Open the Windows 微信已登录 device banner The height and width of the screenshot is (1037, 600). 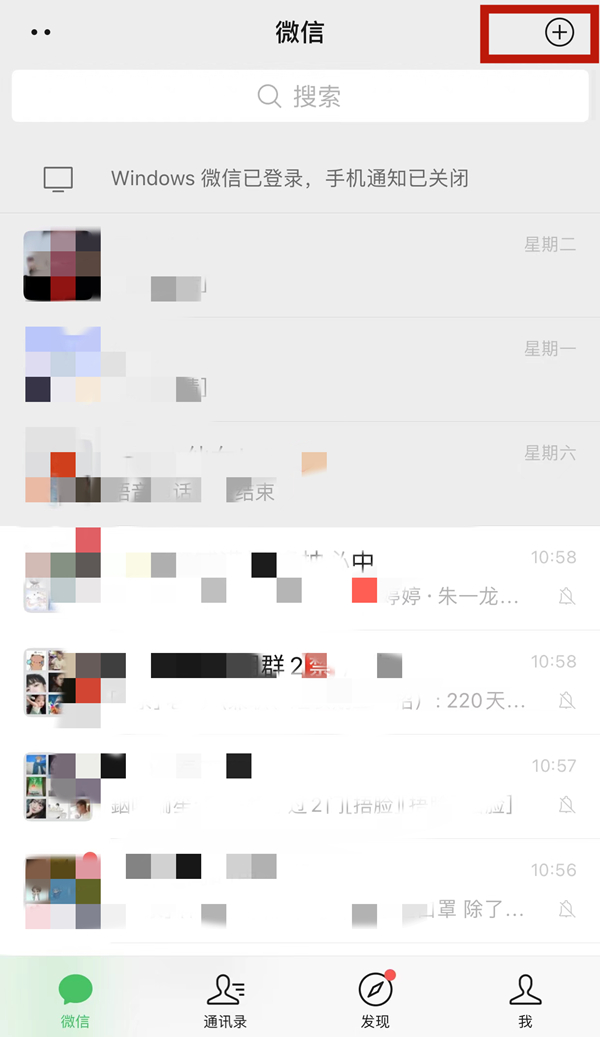pos(300,179)
